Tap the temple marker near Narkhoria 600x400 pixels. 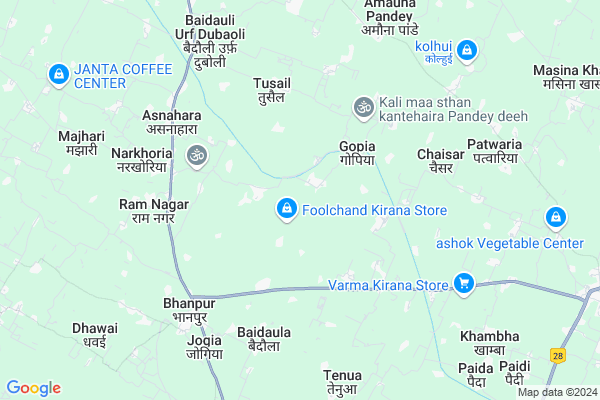tap(196, 155)
